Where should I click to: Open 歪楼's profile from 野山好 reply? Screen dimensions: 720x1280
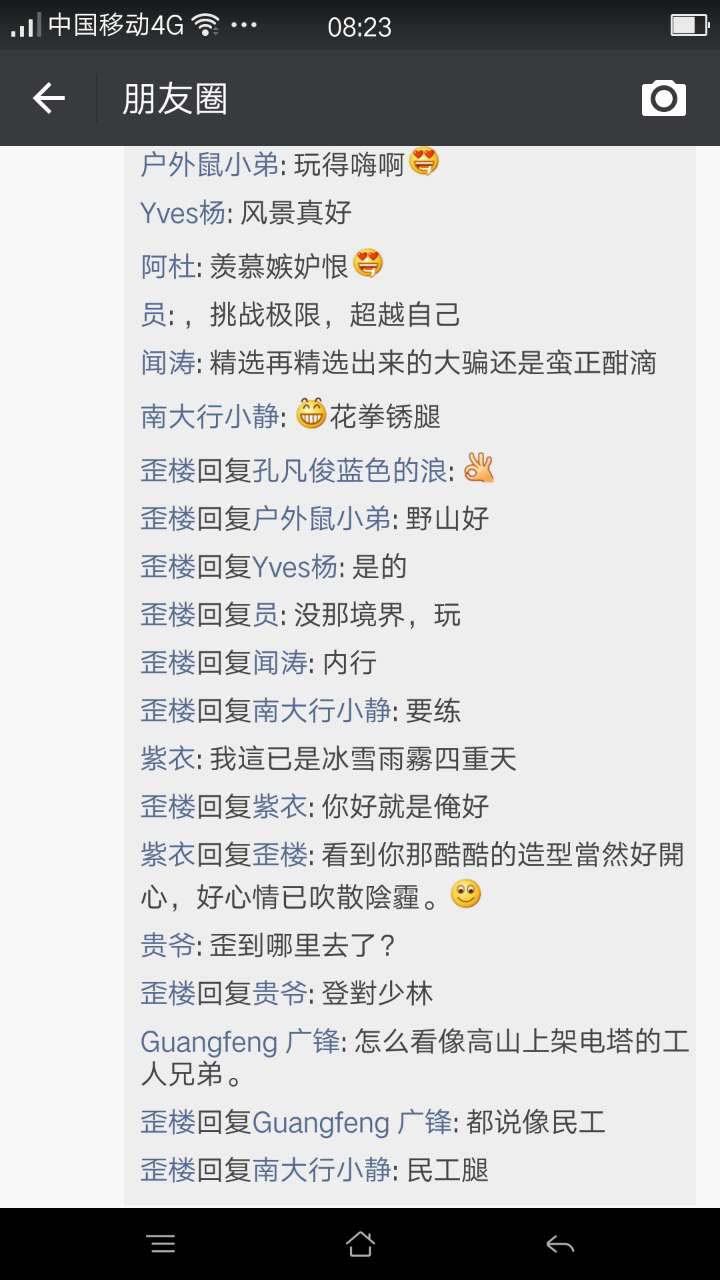click(x=167, y=519)
